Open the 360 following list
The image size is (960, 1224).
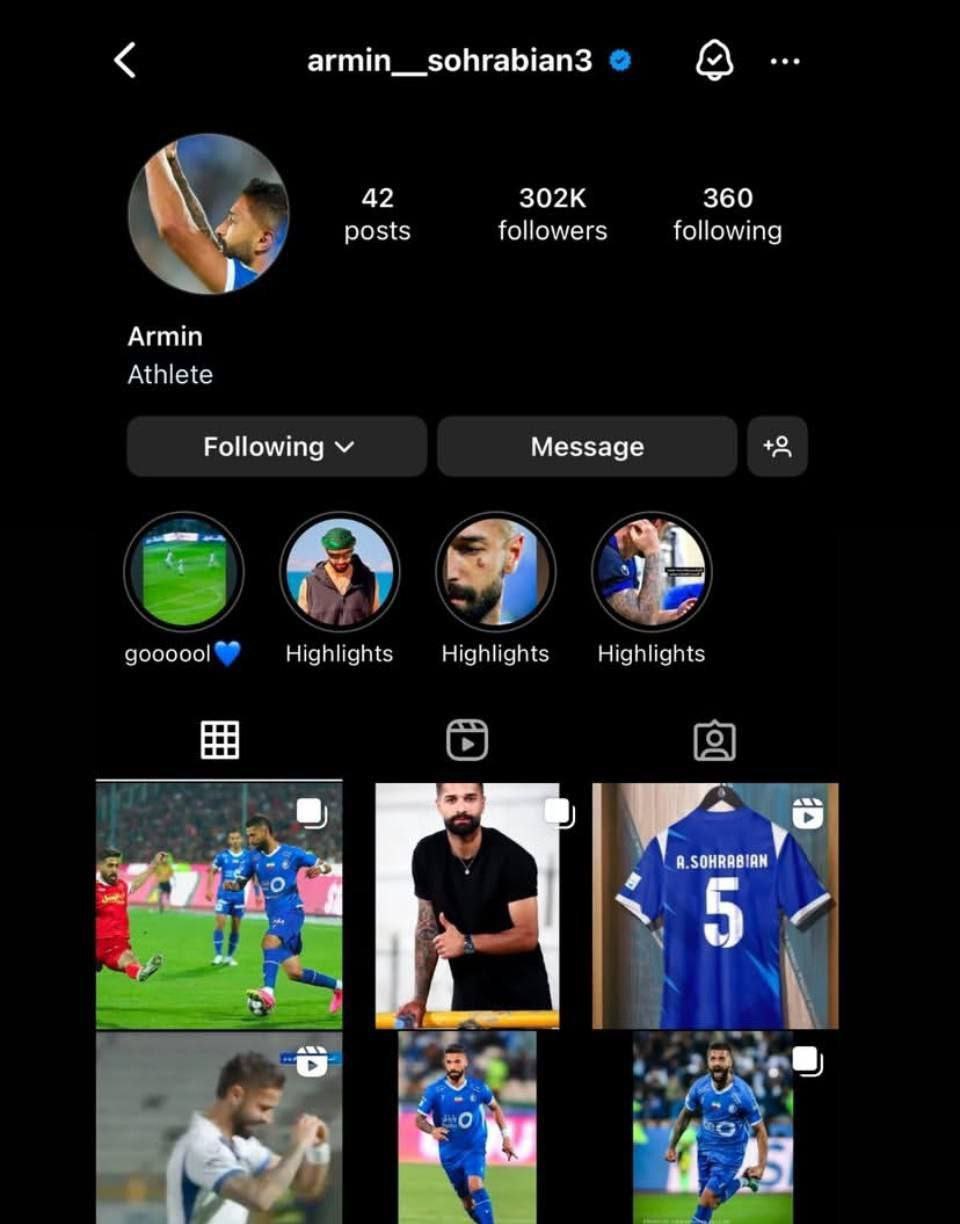(x=727, y=214)
